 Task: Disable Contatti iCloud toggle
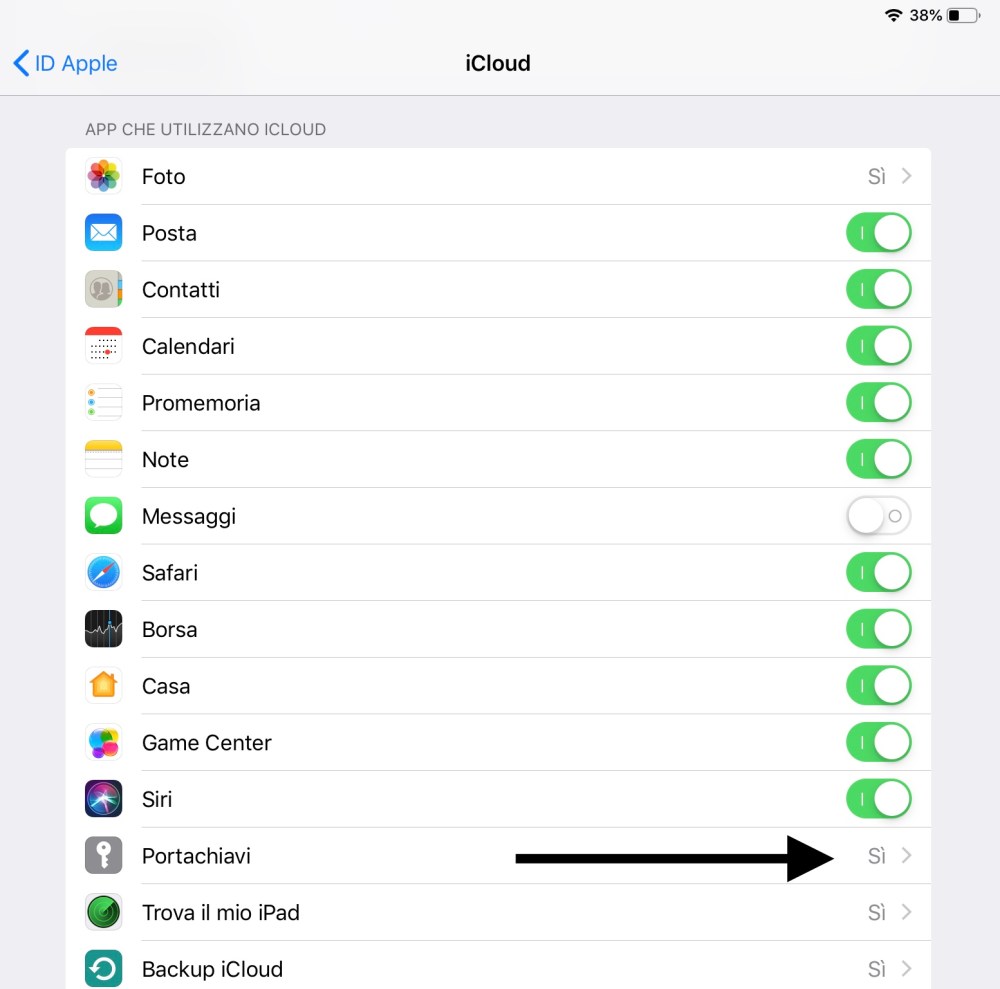tap(878, 290)
